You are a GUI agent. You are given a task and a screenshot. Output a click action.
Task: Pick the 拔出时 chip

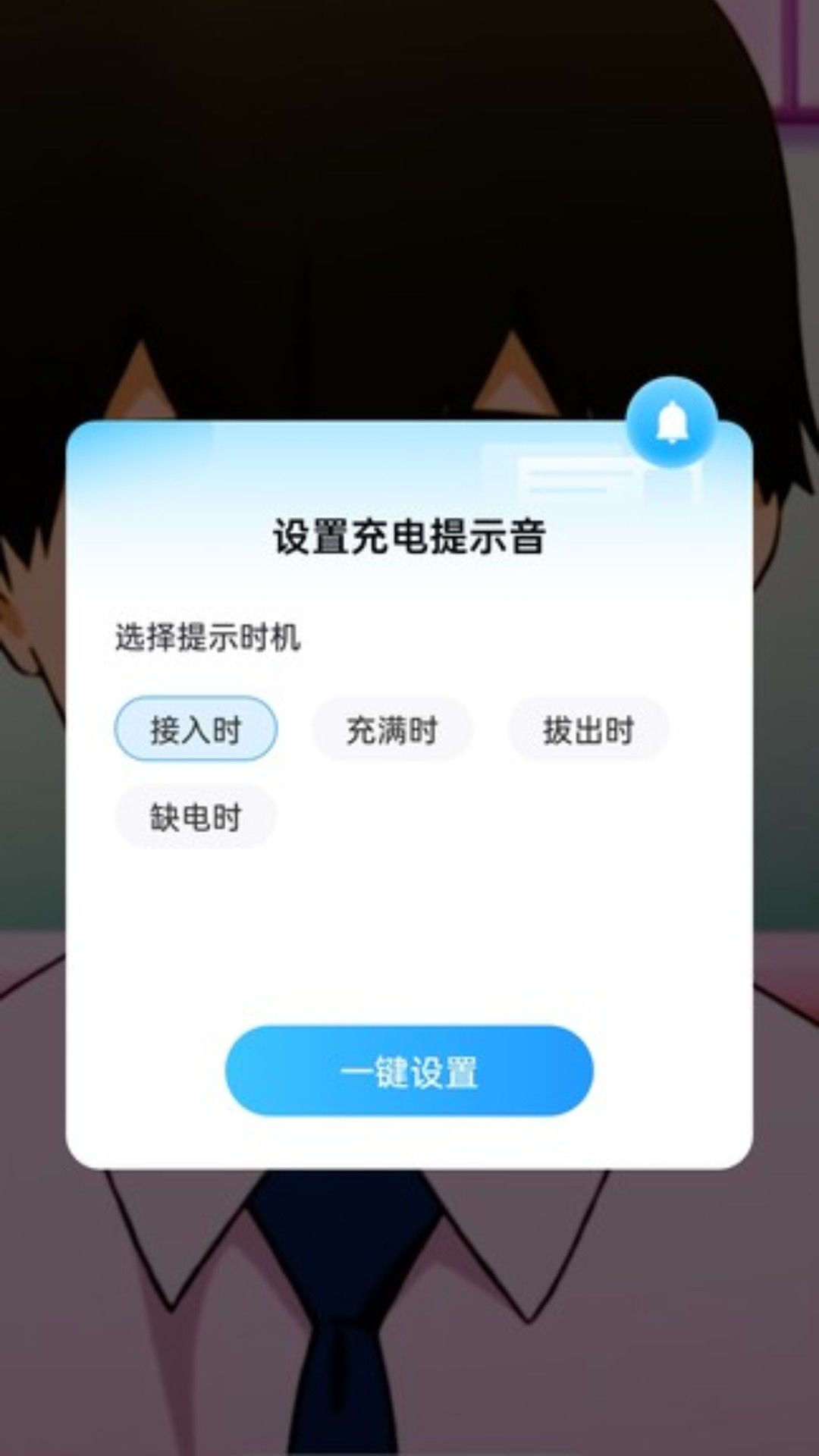click(x=588, y=730)
